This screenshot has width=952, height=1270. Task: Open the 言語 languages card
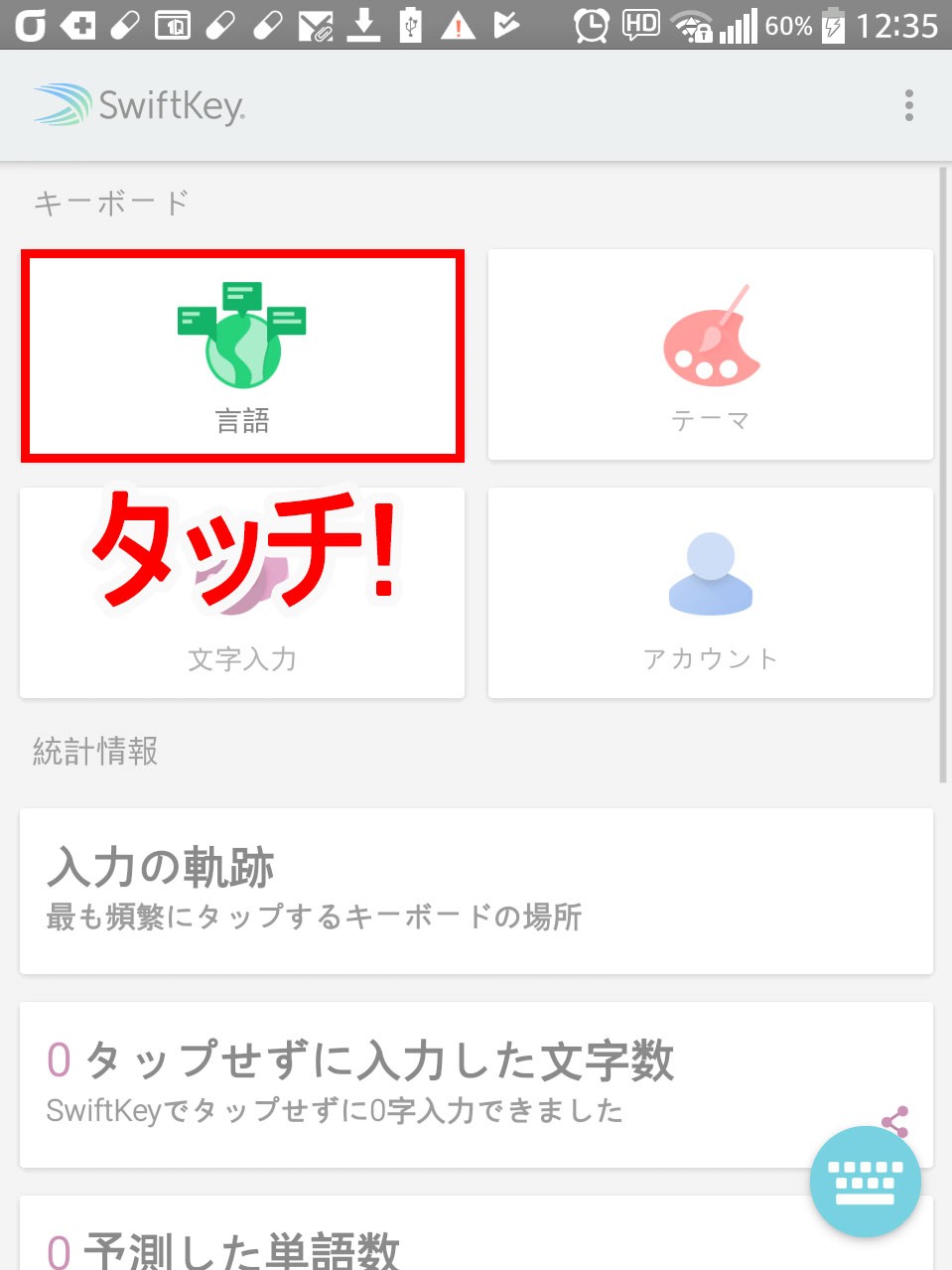click(242, 355)
